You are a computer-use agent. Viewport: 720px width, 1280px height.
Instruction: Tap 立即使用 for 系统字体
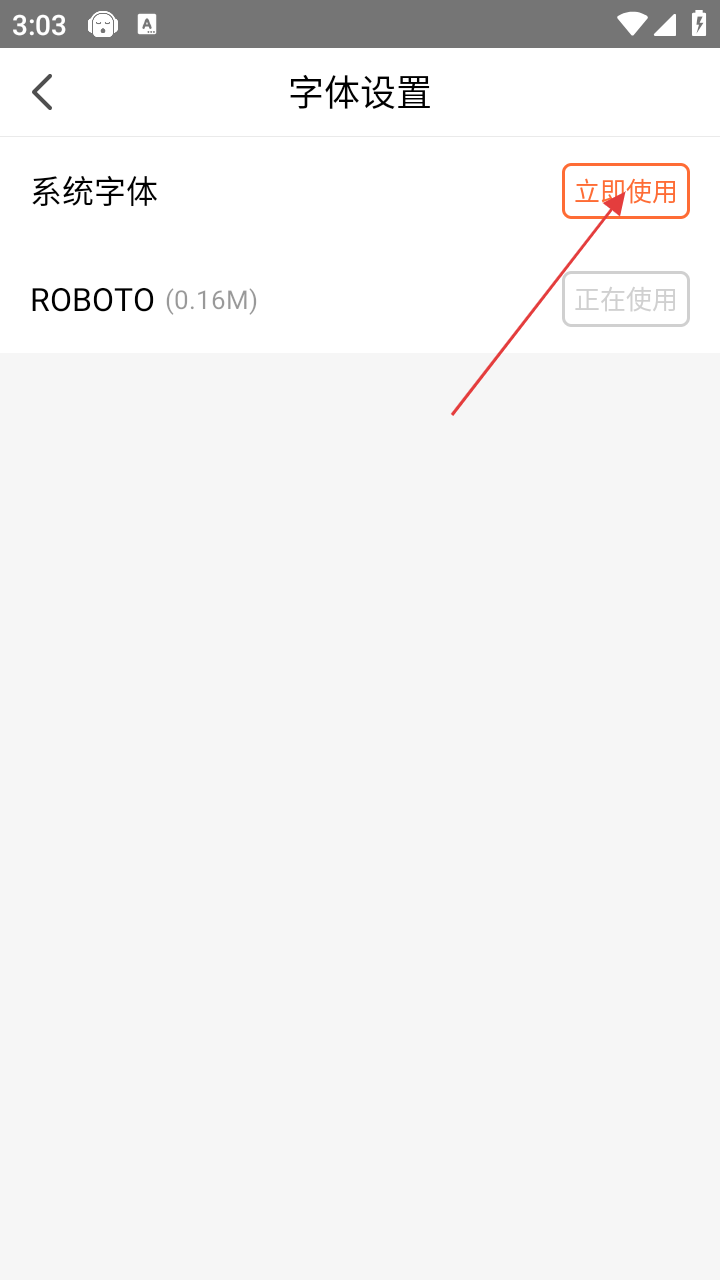click(625, 191)
